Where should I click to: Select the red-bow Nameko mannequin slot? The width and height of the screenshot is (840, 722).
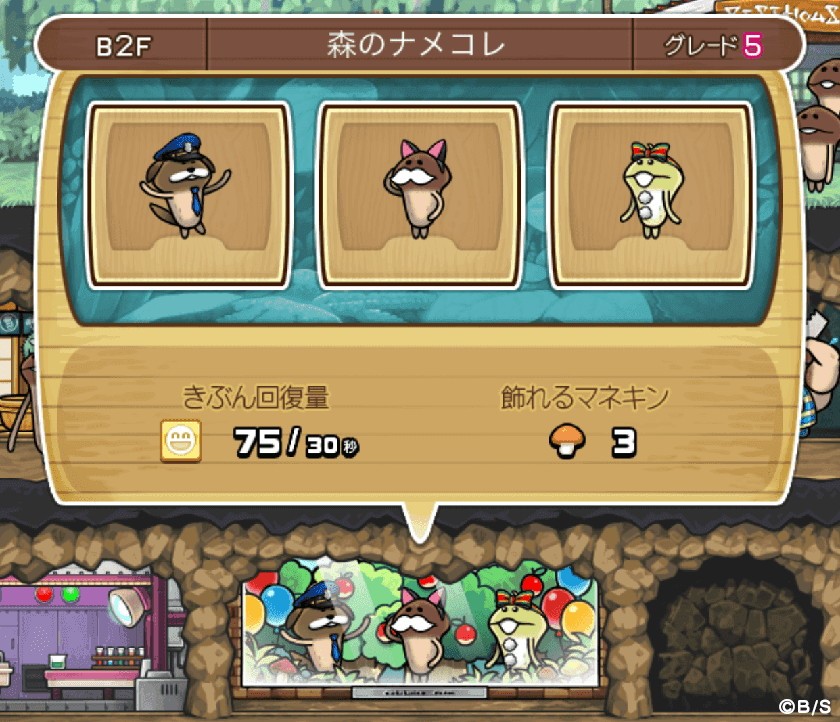[x=652, y=194]
